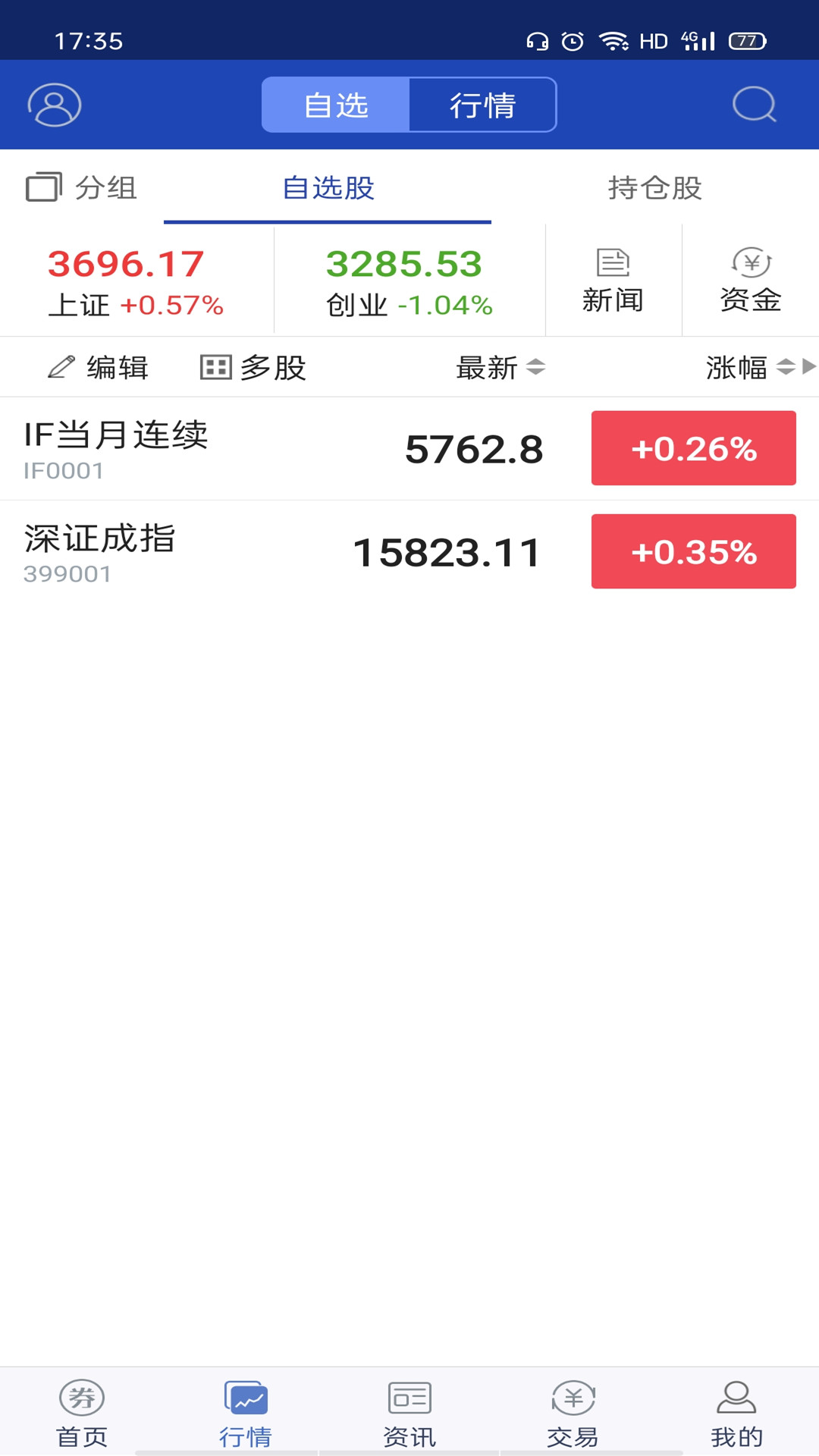The height and width of the screenshot is (1456, 819).
Task: Click the +0.26% button for IF当月连续
Action: pyautogui.click(x=692, y=449)
